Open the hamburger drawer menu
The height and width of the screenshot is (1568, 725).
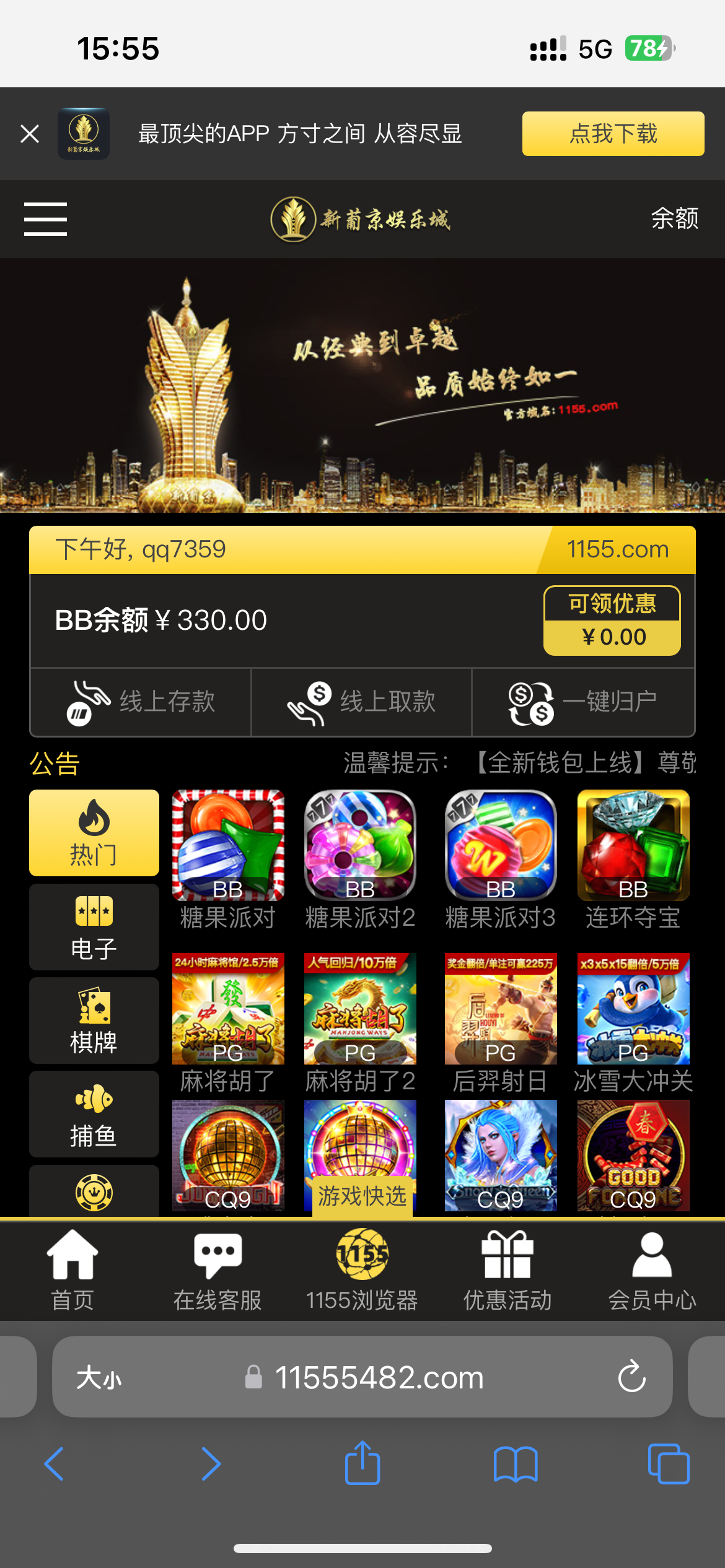click(45, 219)
